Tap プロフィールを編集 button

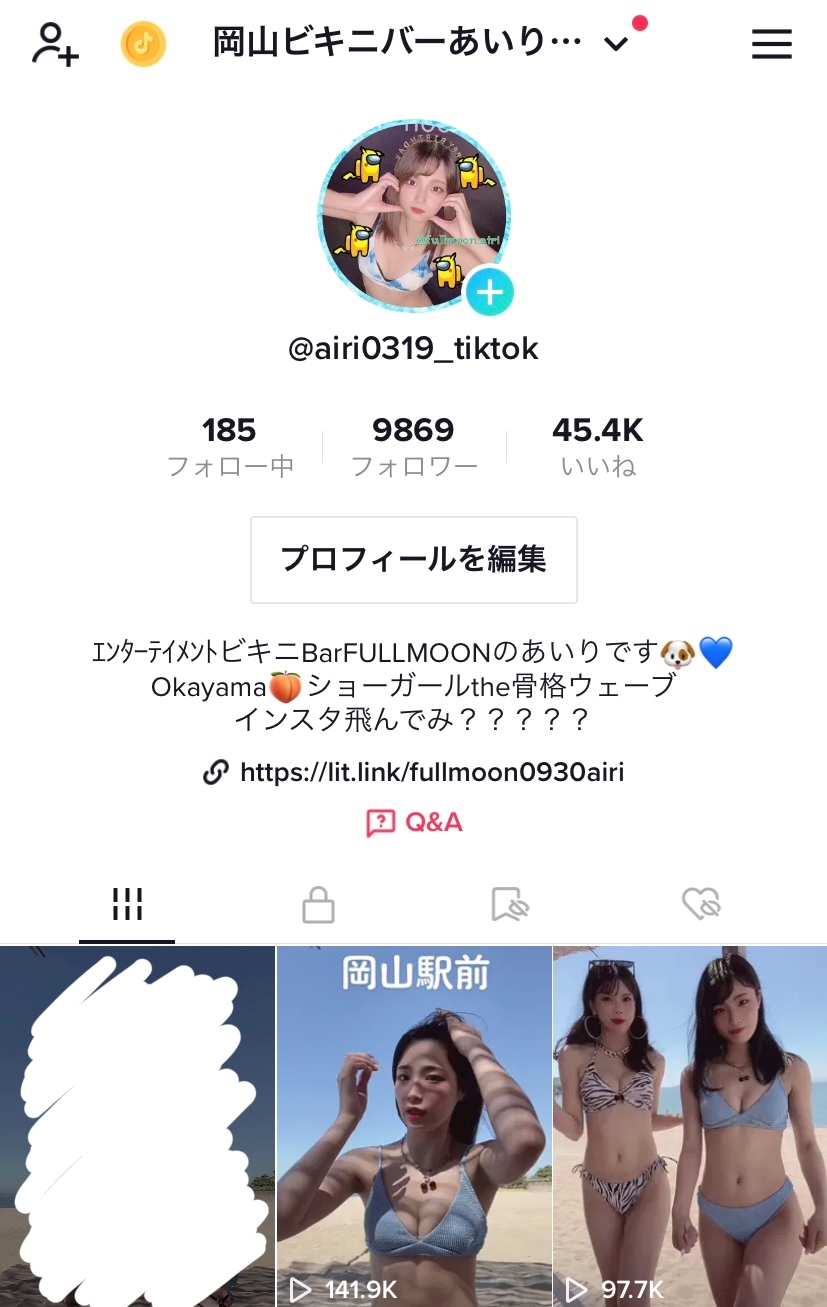[x=414, y=560]
